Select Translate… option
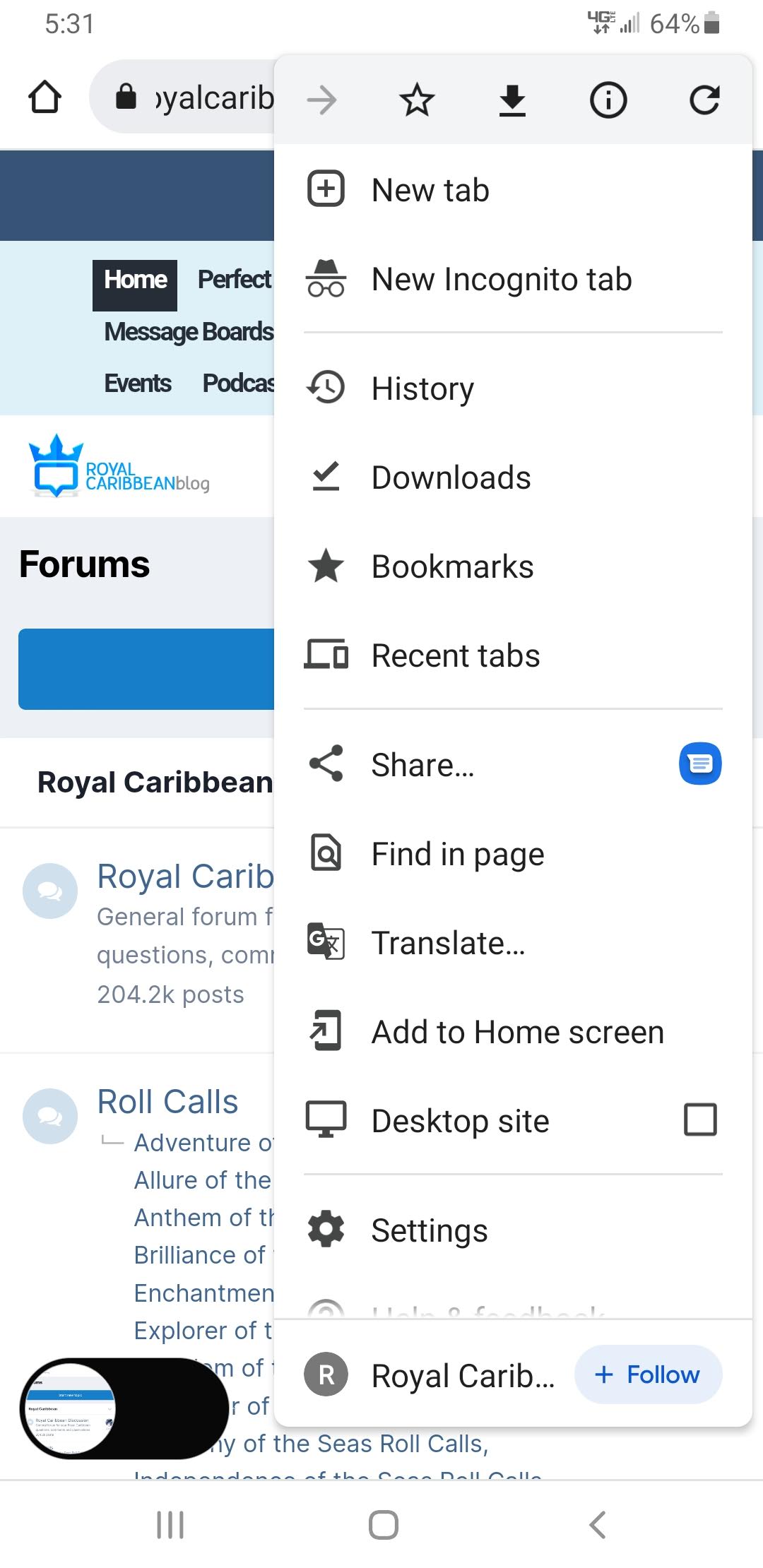Viewport: 763px width, 1568px height. click(513, 943)
